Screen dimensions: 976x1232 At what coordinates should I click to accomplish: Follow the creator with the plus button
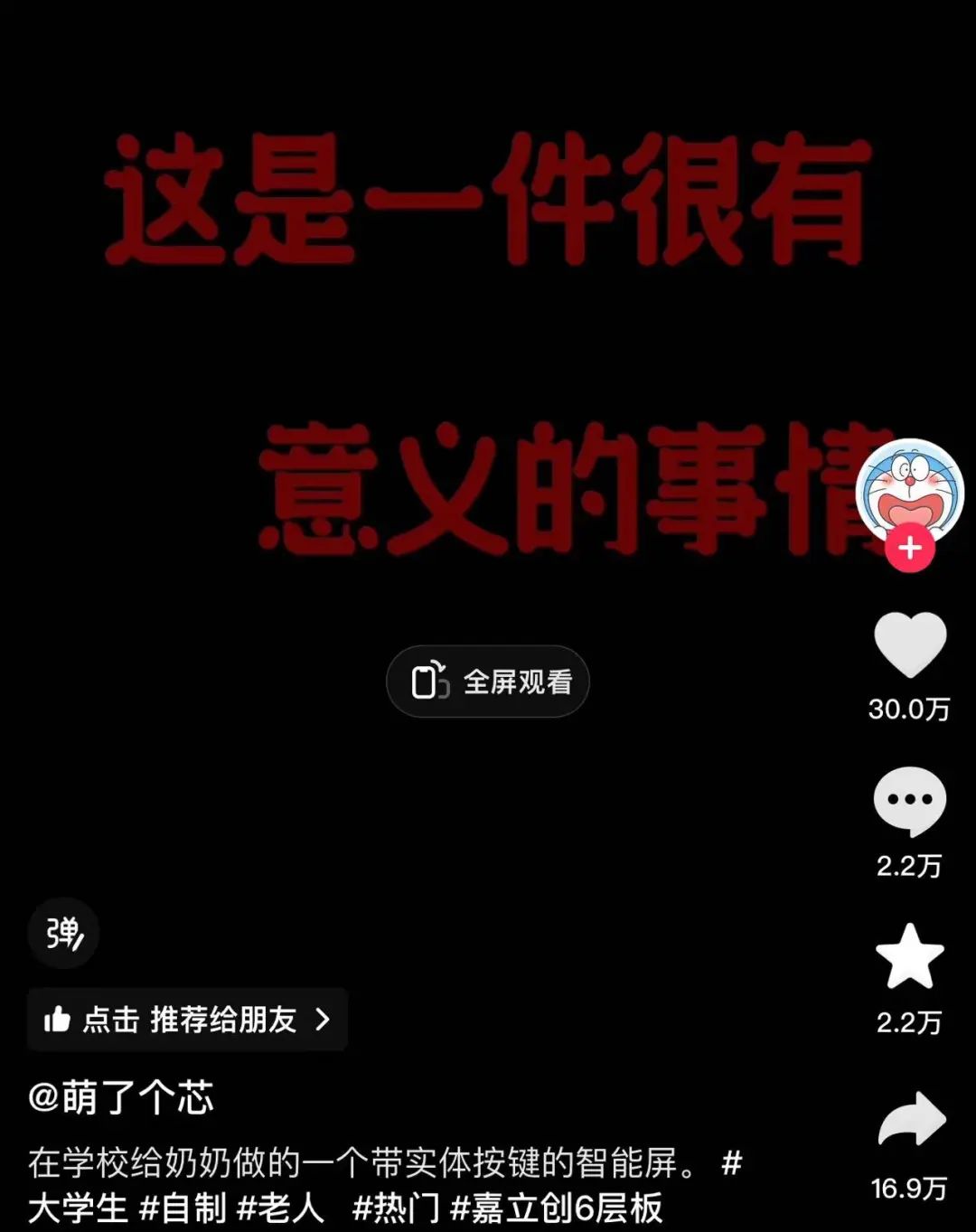[x=909, y=549]
